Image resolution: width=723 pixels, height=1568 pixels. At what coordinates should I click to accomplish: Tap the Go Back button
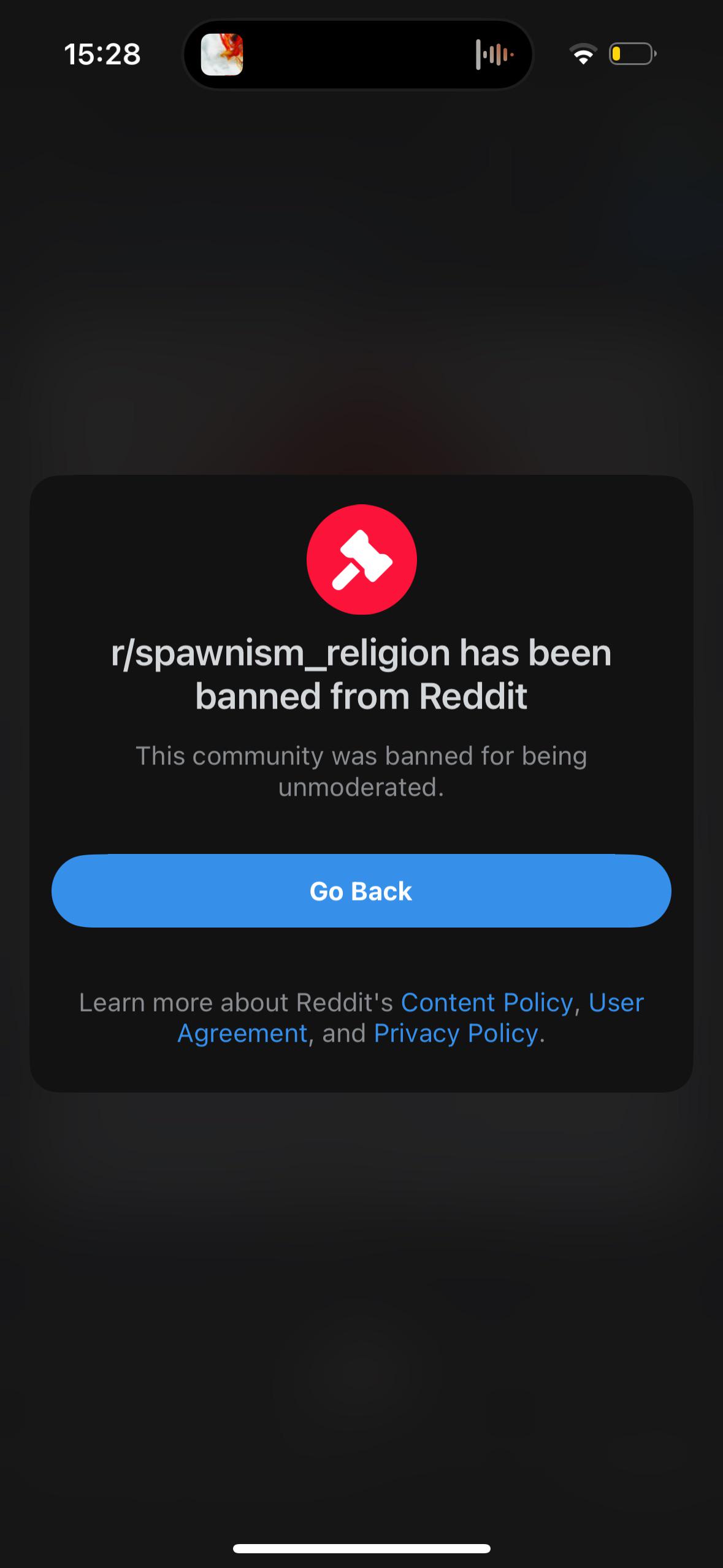361,891
